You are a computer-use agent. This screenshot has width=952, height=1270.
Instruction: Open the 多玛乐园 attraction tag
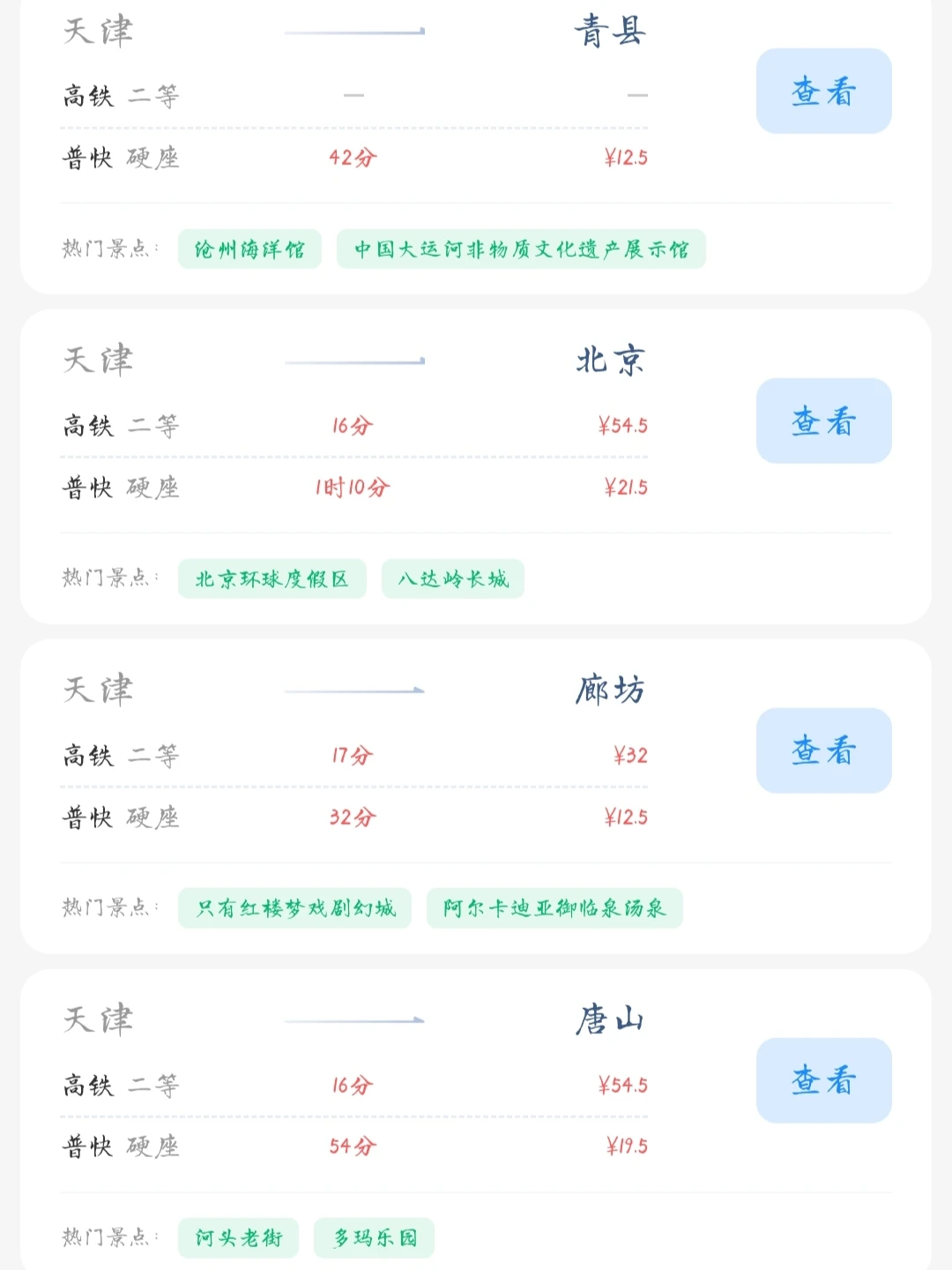(374, 1238)
